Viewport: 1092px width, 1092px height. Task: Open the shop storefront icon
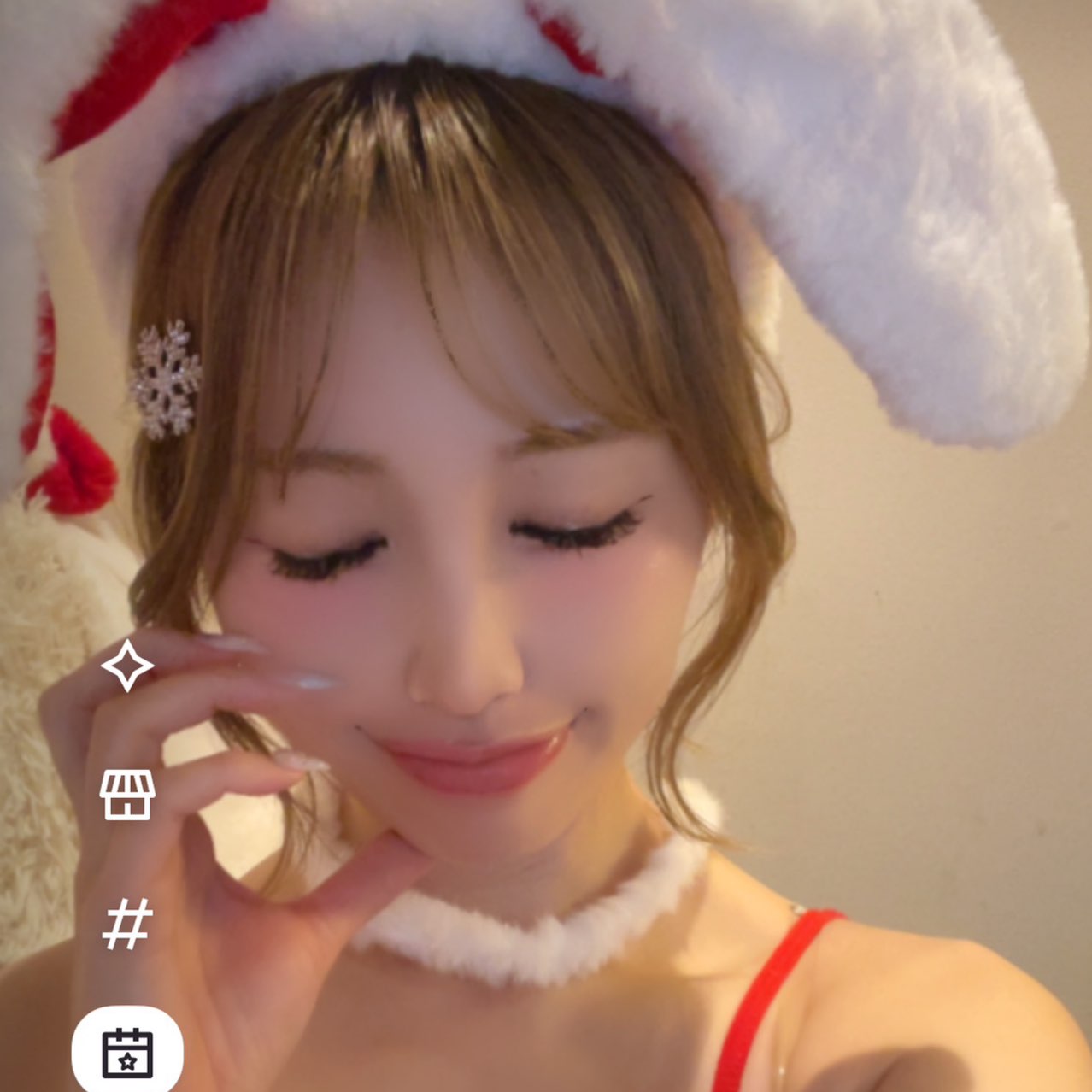coord(127,795)
